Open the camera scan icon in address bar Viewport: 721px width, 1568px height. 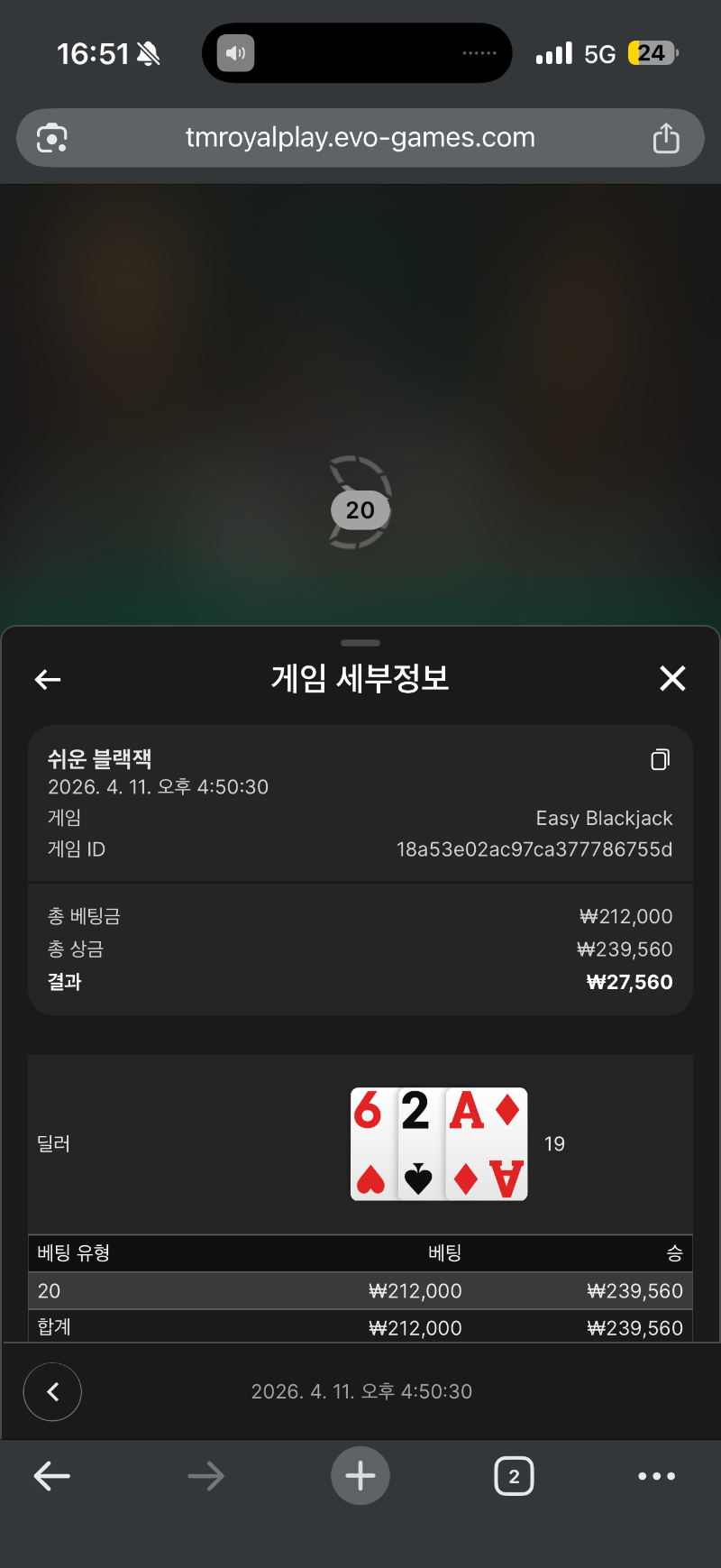[x=52, y=138]
